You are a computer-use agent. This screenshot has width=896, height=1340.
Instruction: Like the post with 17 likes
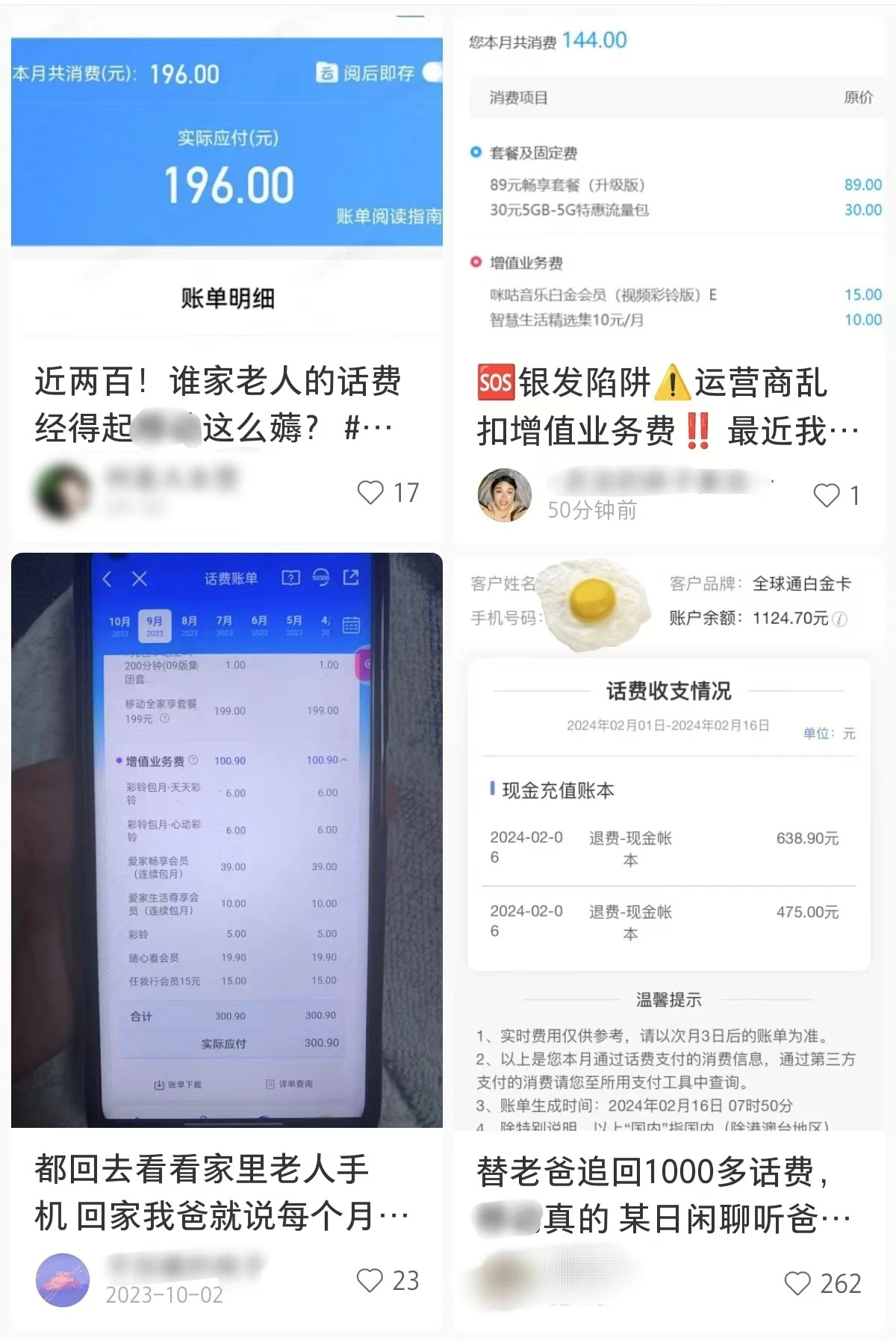click(370, 493)
